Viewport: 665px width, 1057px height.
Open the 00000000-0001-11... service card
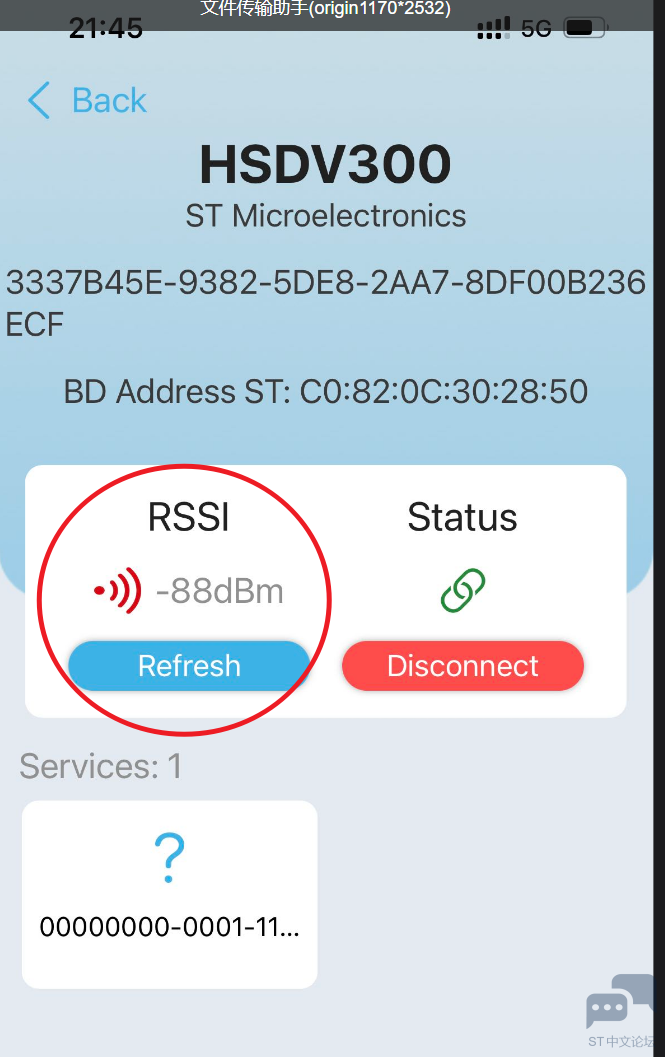pos(169,894)
